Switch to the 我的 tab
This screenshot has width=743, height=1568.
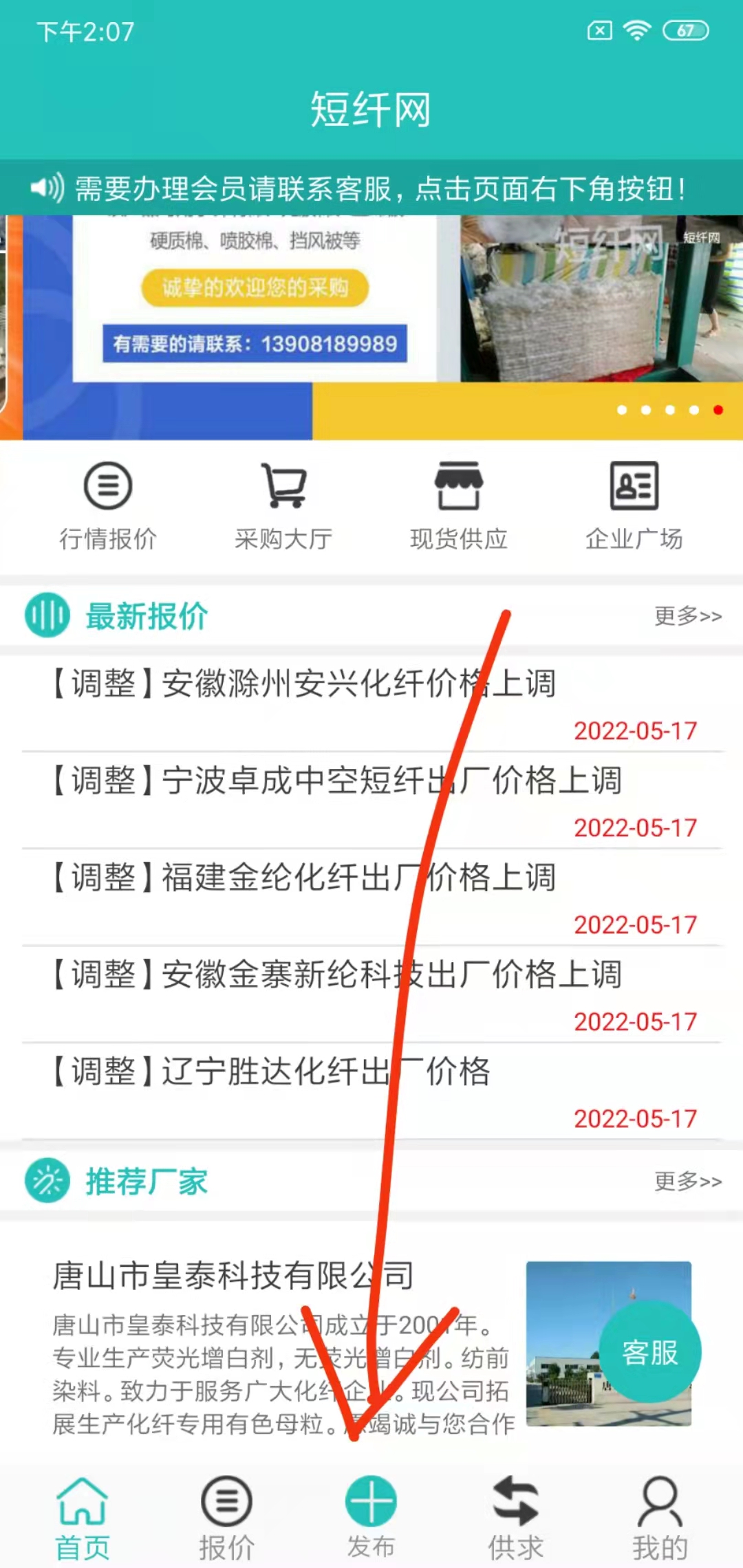point(660,1518)
